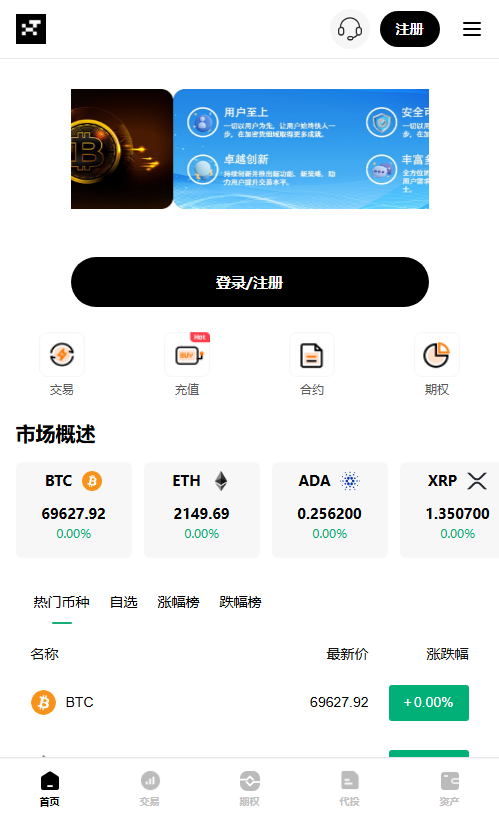Open the hamburger menu
499x818 pixels.
(472, 29)
